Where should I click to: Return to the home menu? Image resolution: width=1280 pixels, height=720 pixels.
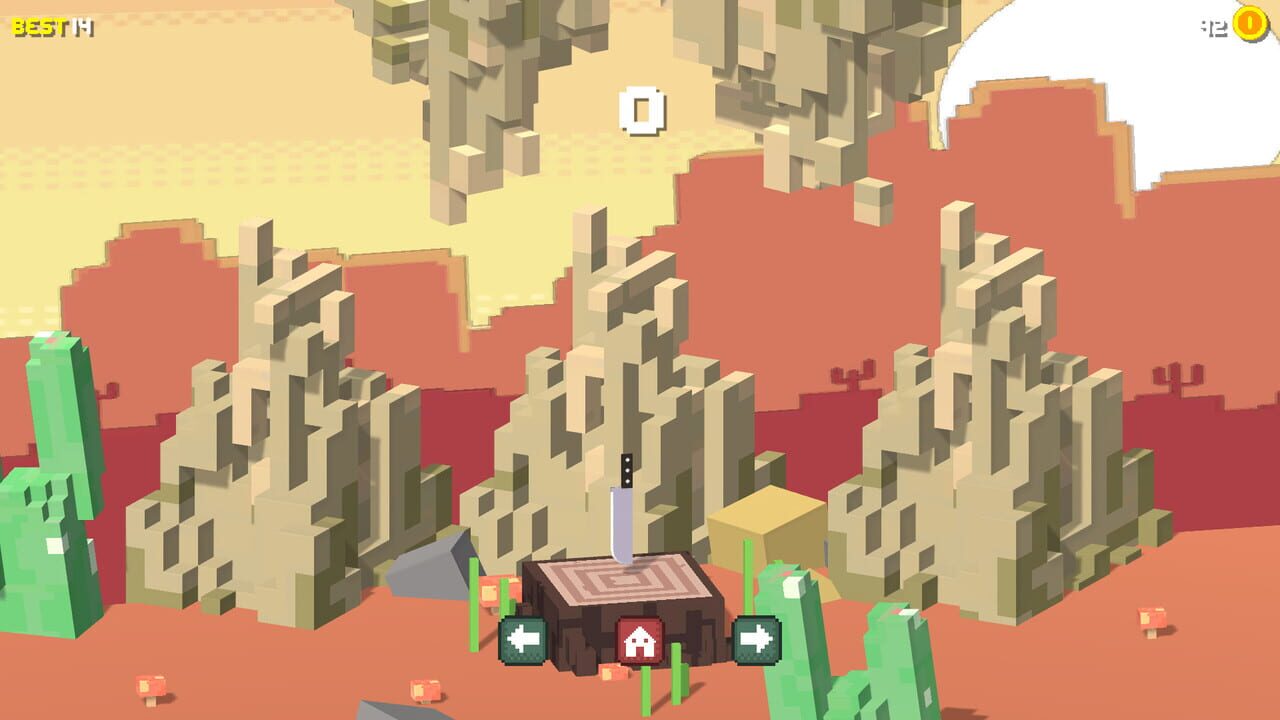coord(640,641)
